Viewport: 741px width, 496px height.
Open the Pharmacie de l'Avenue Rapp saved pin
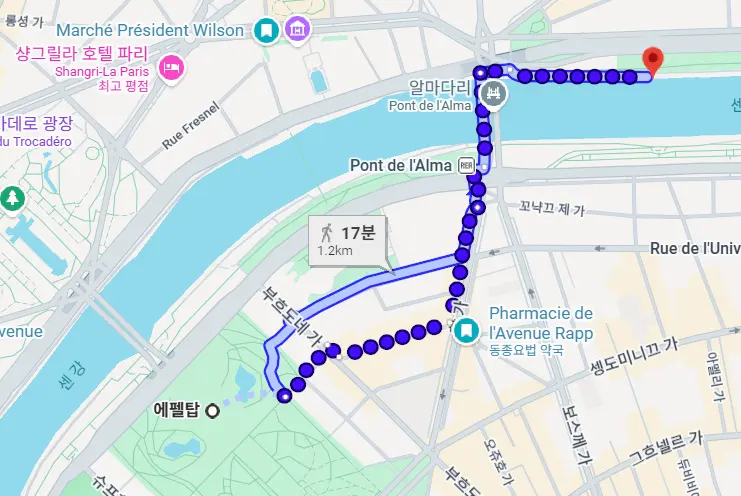point(467,330)
